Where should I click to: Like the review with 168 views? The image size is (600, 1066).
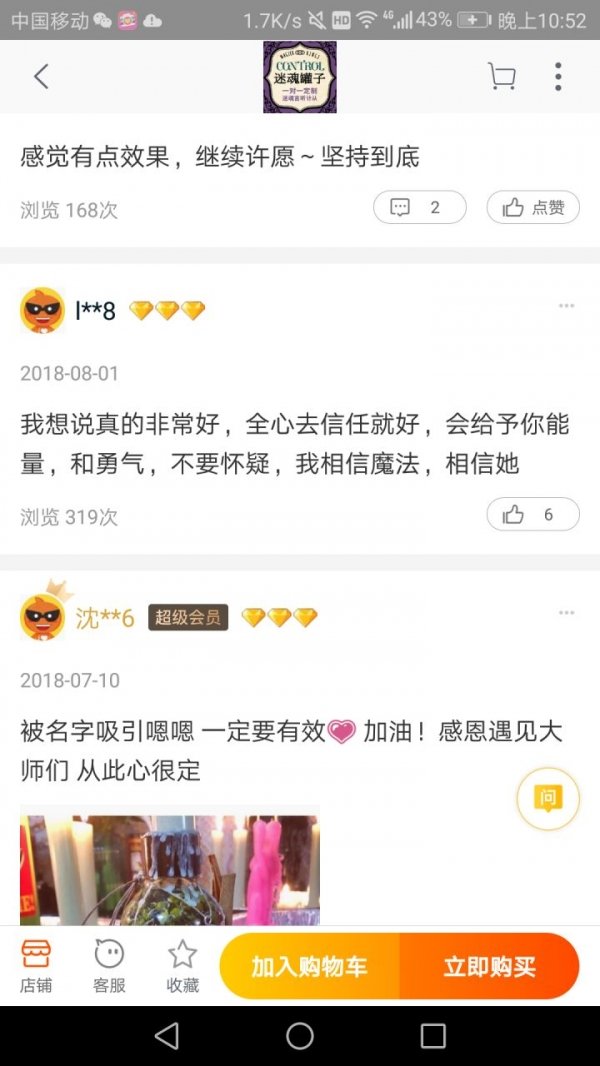click(533, 208)
